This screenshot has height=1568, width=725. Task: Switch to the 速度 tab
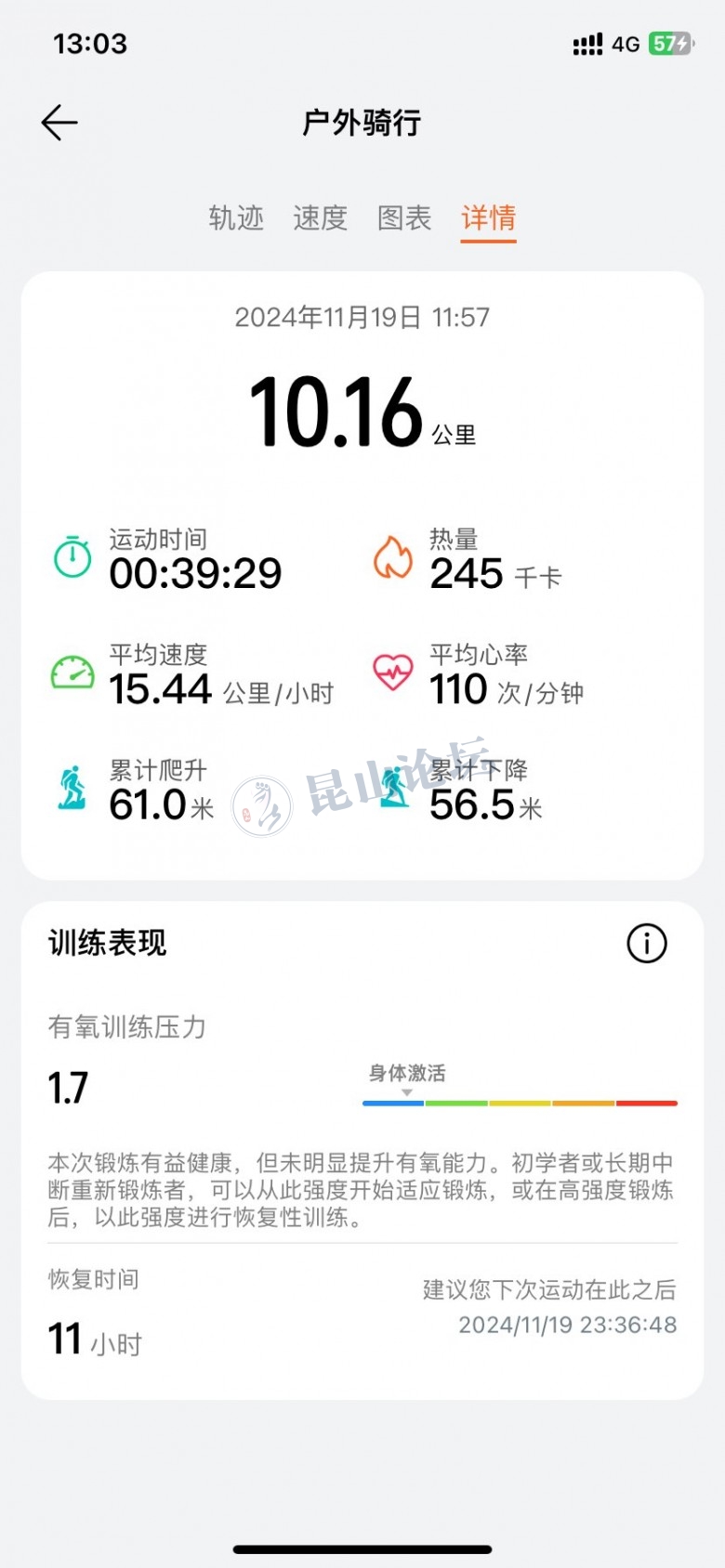click(320, 218)
